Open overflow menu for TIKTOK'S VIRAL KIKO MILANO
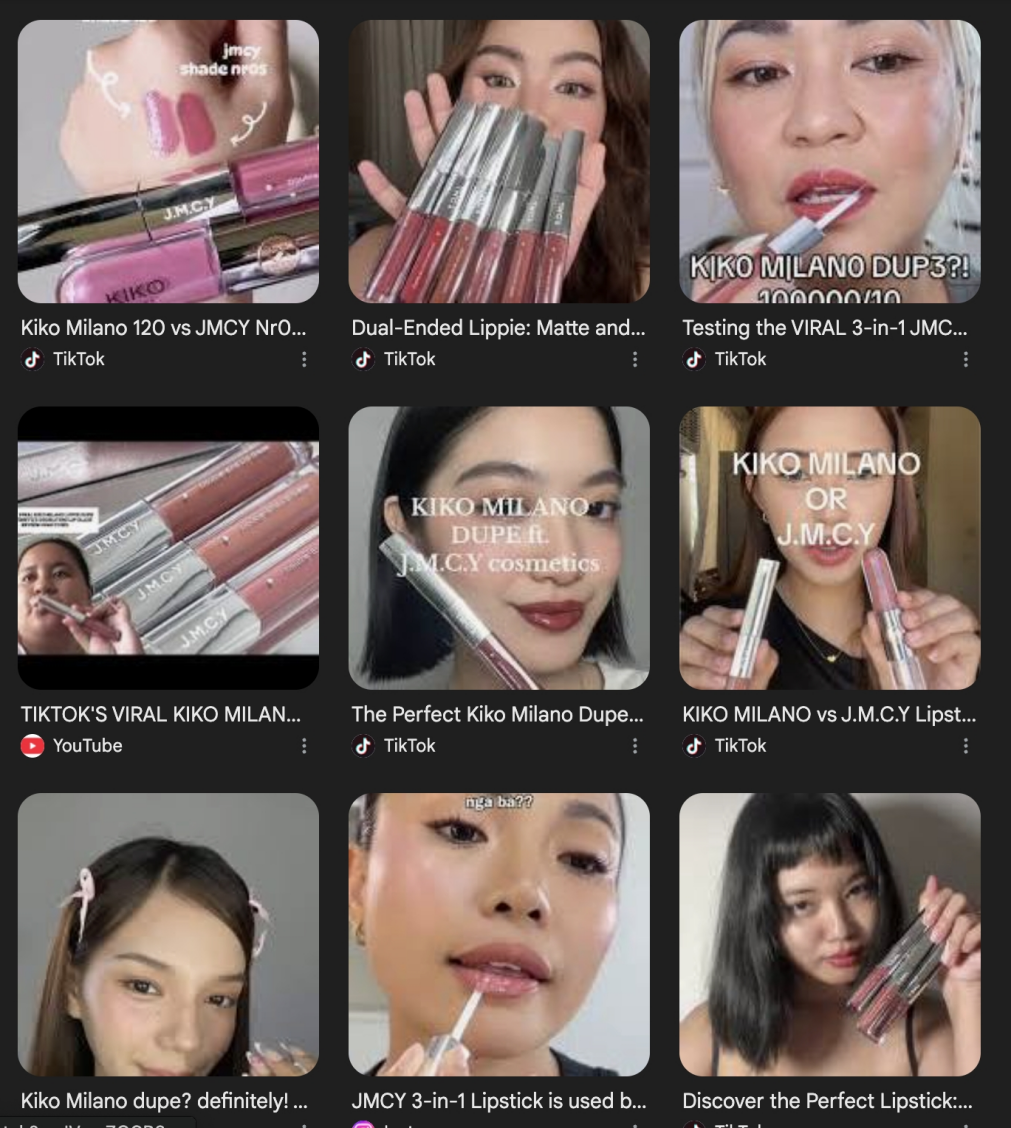 pos(304,745)
